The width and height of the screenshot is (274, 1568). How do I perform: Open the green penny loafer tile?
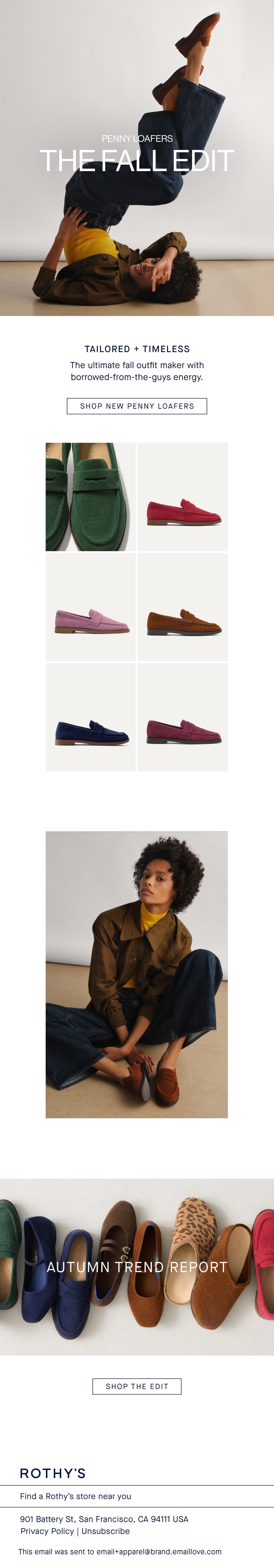coord(90,497)
